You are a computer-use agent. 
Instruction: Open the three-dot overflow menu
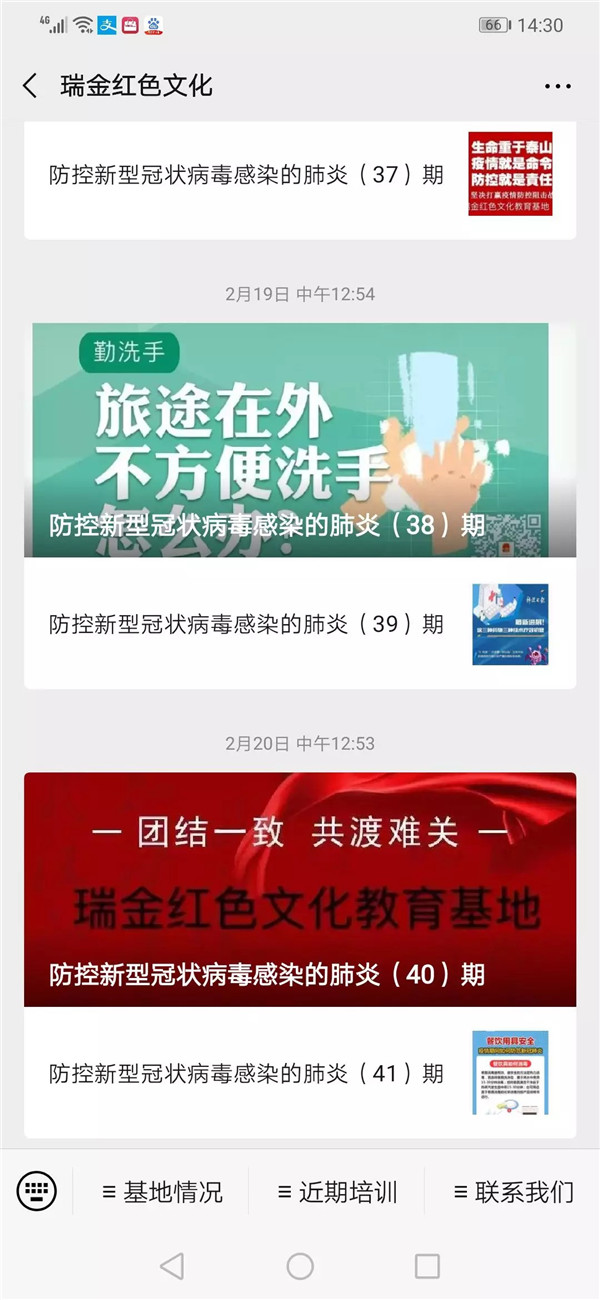click(x=558, y=87)
